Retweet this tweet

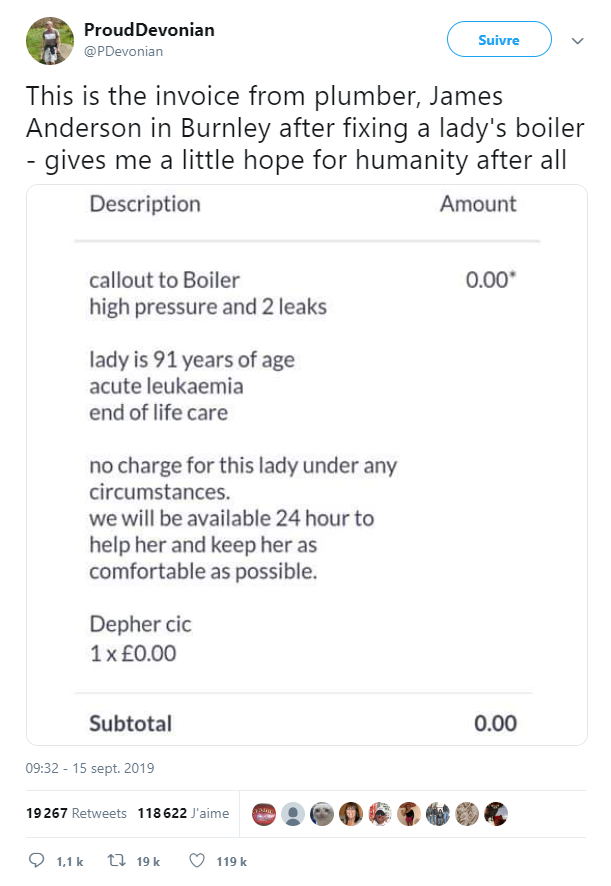(x=116, y=861)
